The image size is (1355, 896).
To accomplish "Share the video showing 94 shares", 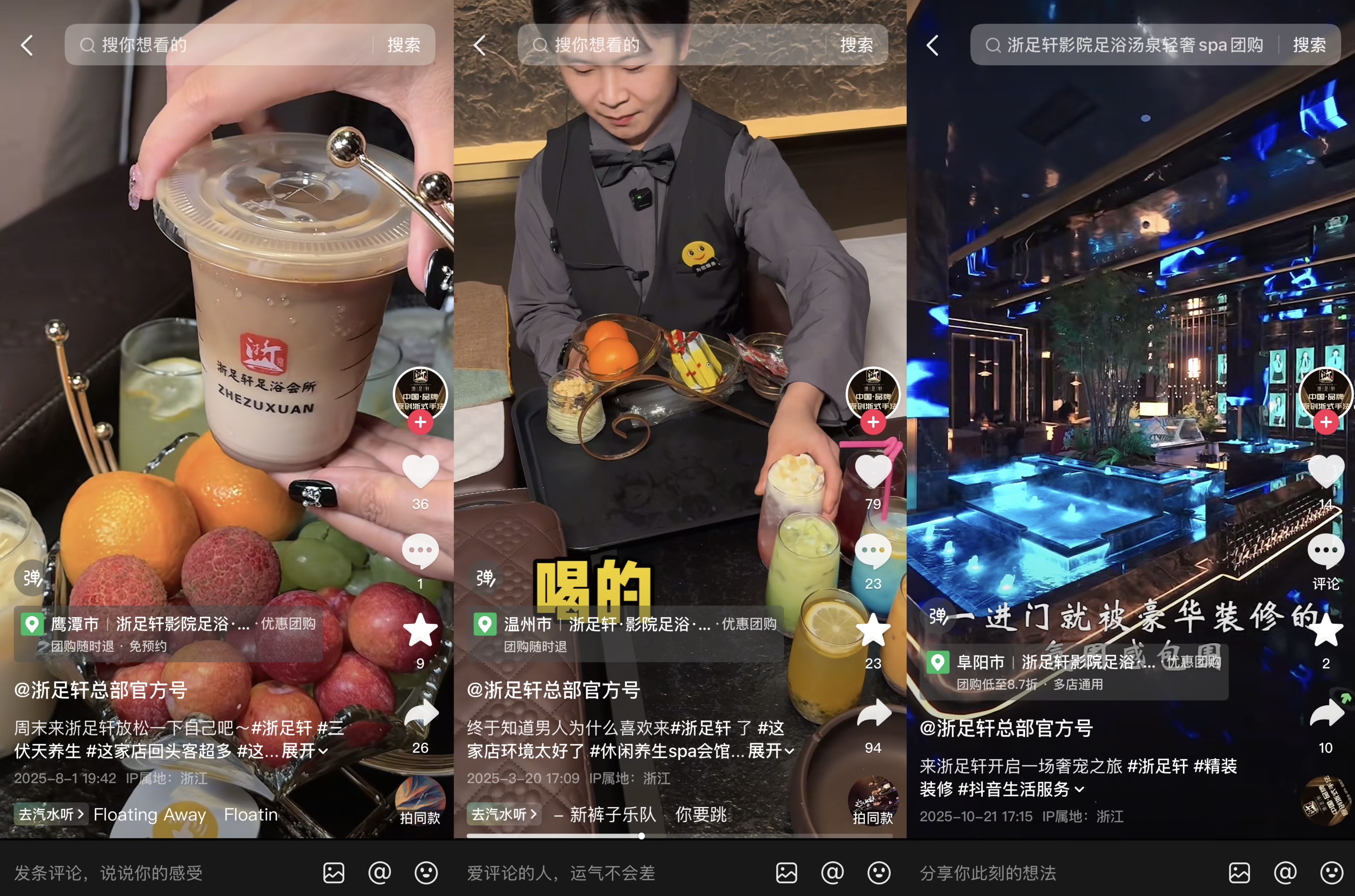I will tap(873, 714).
